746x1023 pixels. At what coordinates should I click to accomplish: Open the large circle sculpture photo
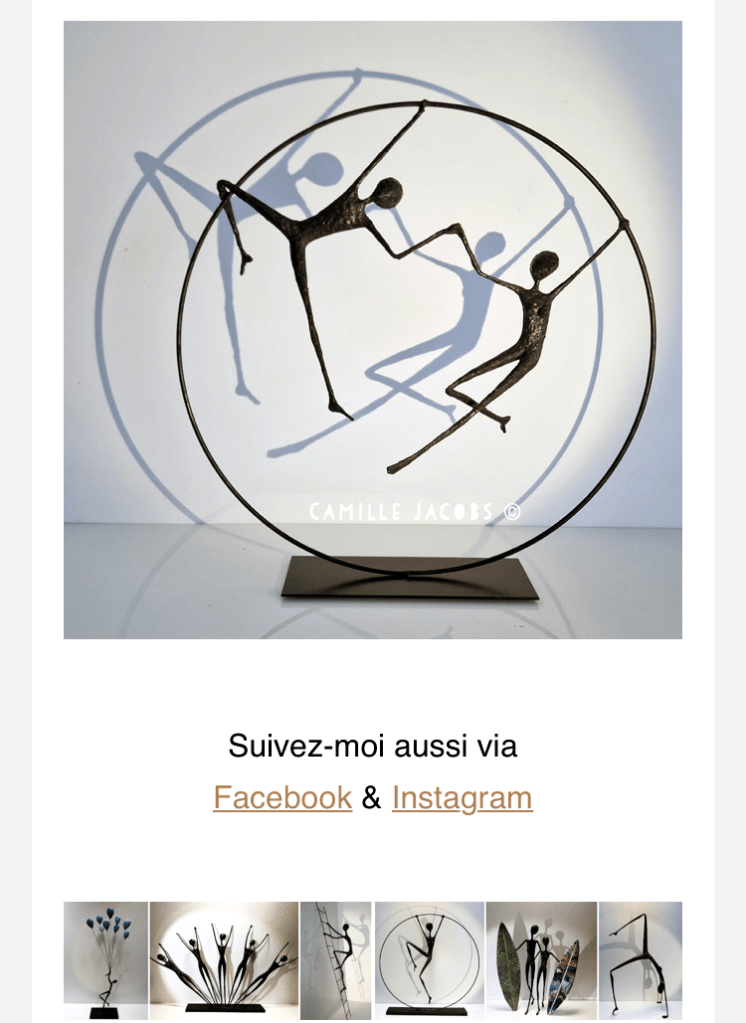click(x=373, y=330)
